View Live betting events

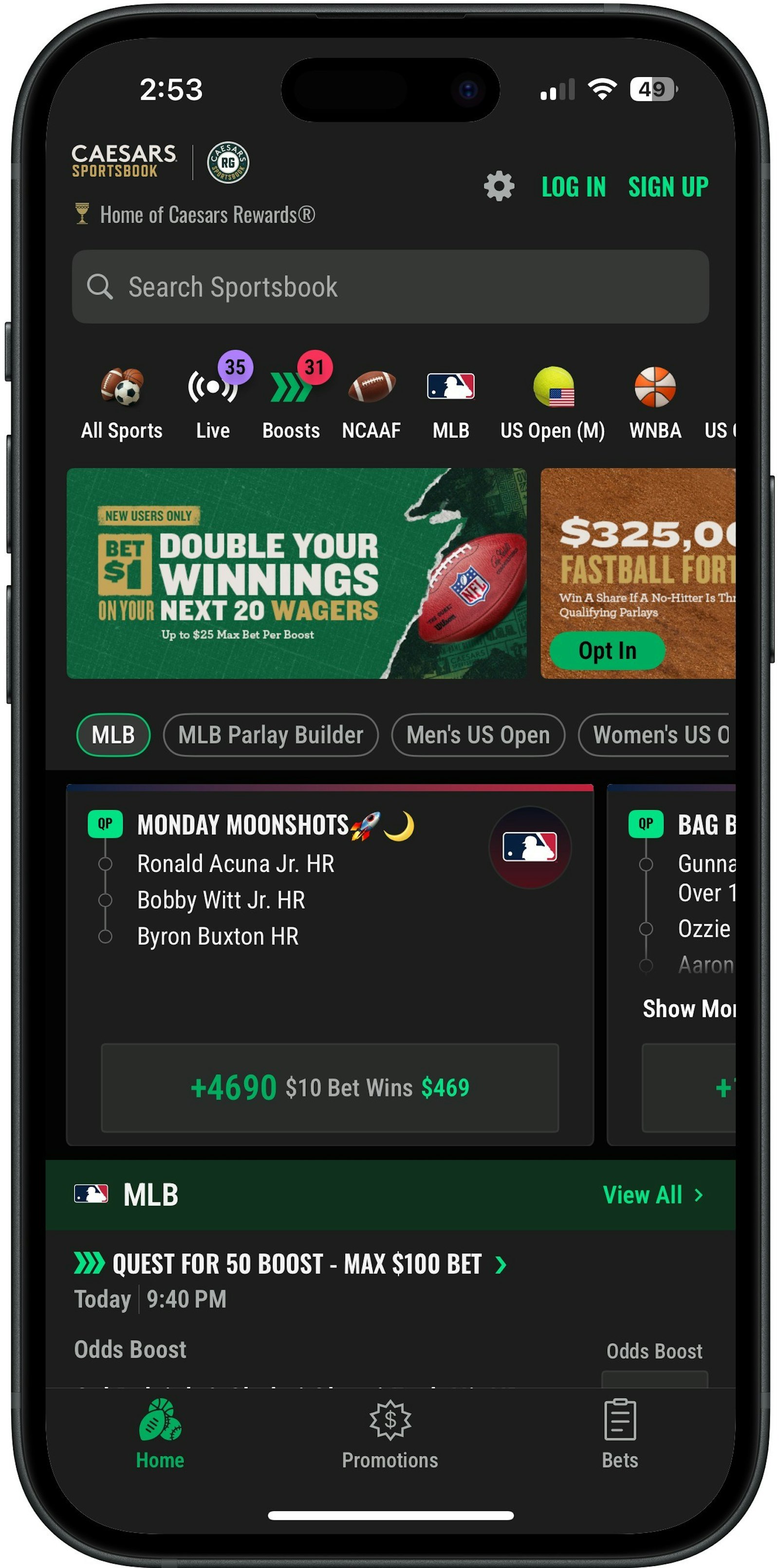(212, 402)
